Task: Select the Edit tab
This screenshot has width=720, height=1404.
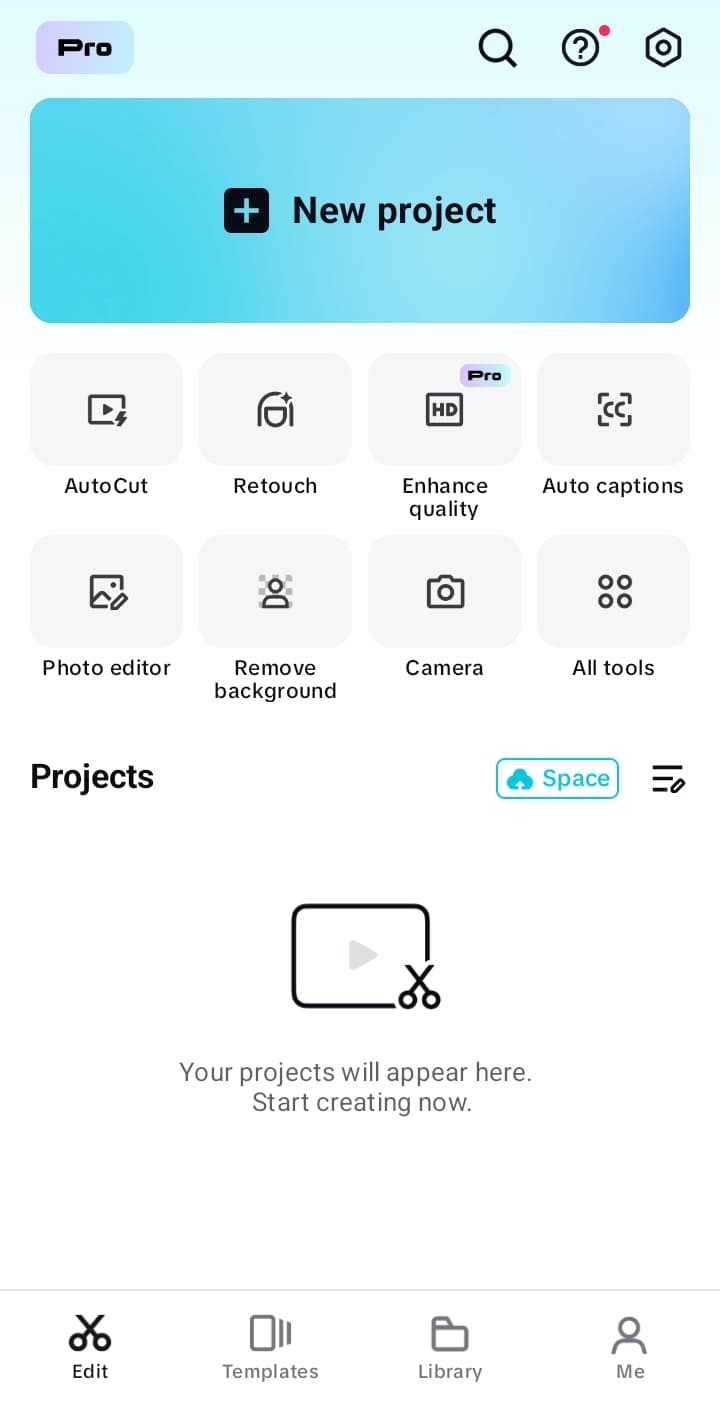Action: tap(90, 1346)
